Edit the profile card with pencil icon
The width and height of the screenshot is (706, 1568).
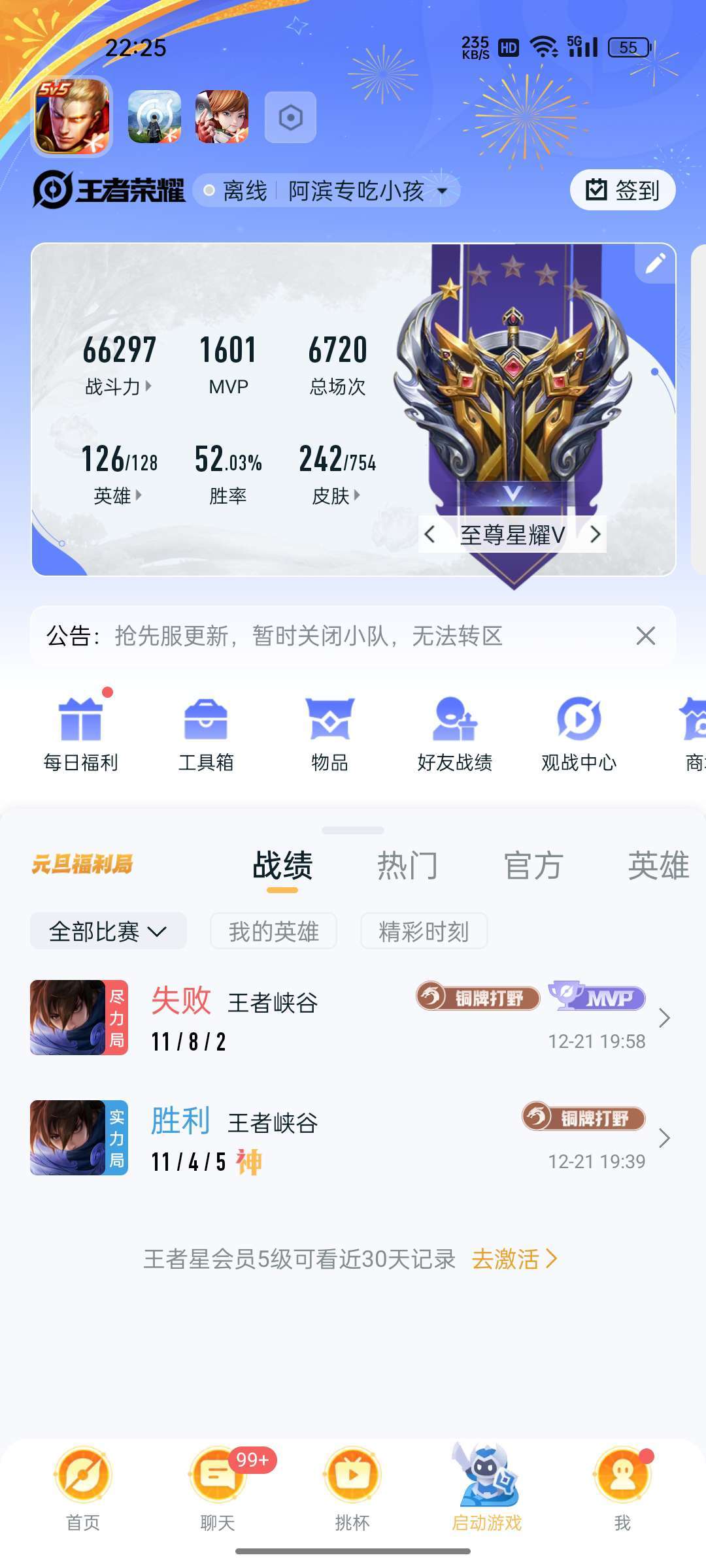pyautogui.click(x=655, y=263)
